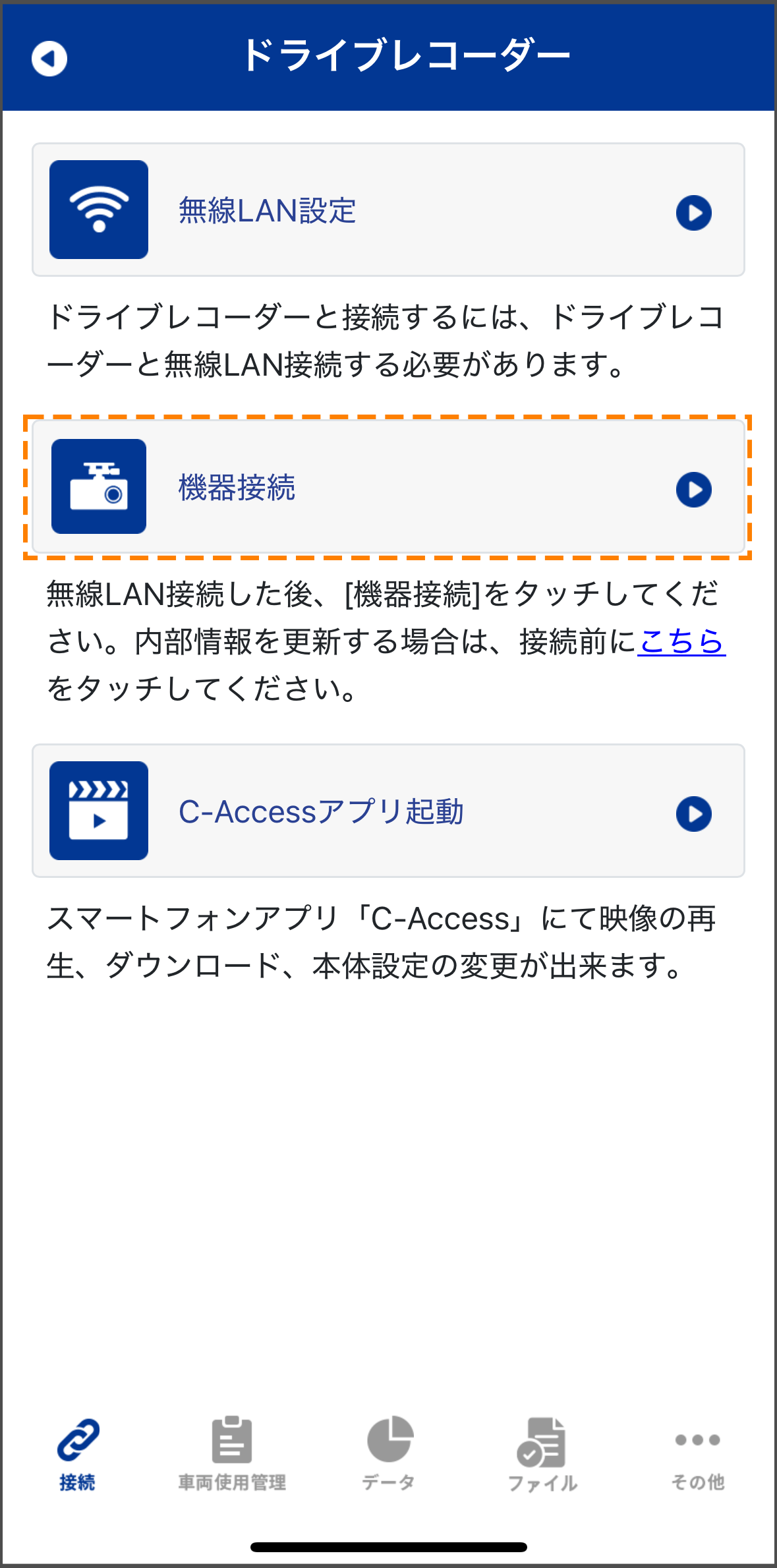777x1568 pixels.
Task: Tap the こちら link to update info
Action: pos(681,641)
